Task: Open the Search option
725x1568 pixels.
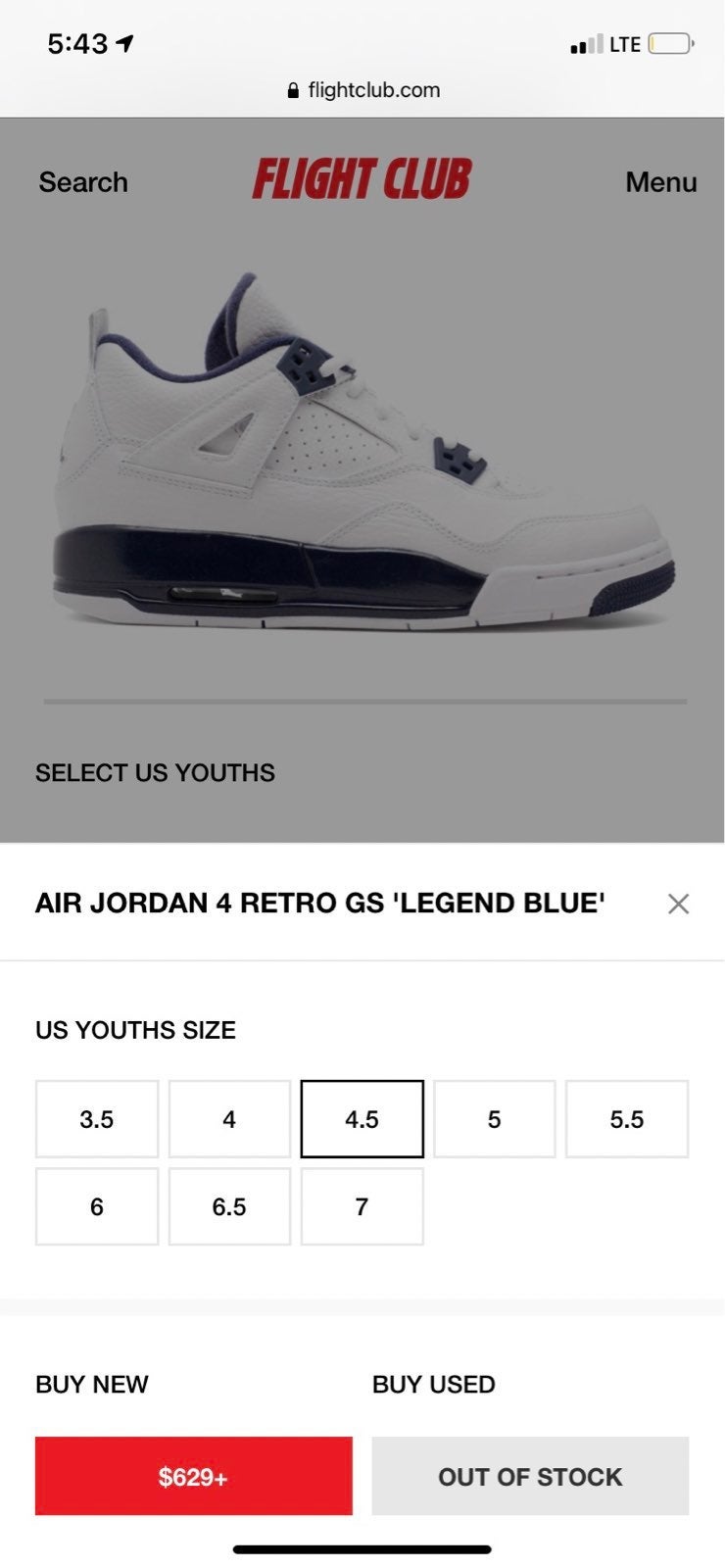Action: click(83, 182)
